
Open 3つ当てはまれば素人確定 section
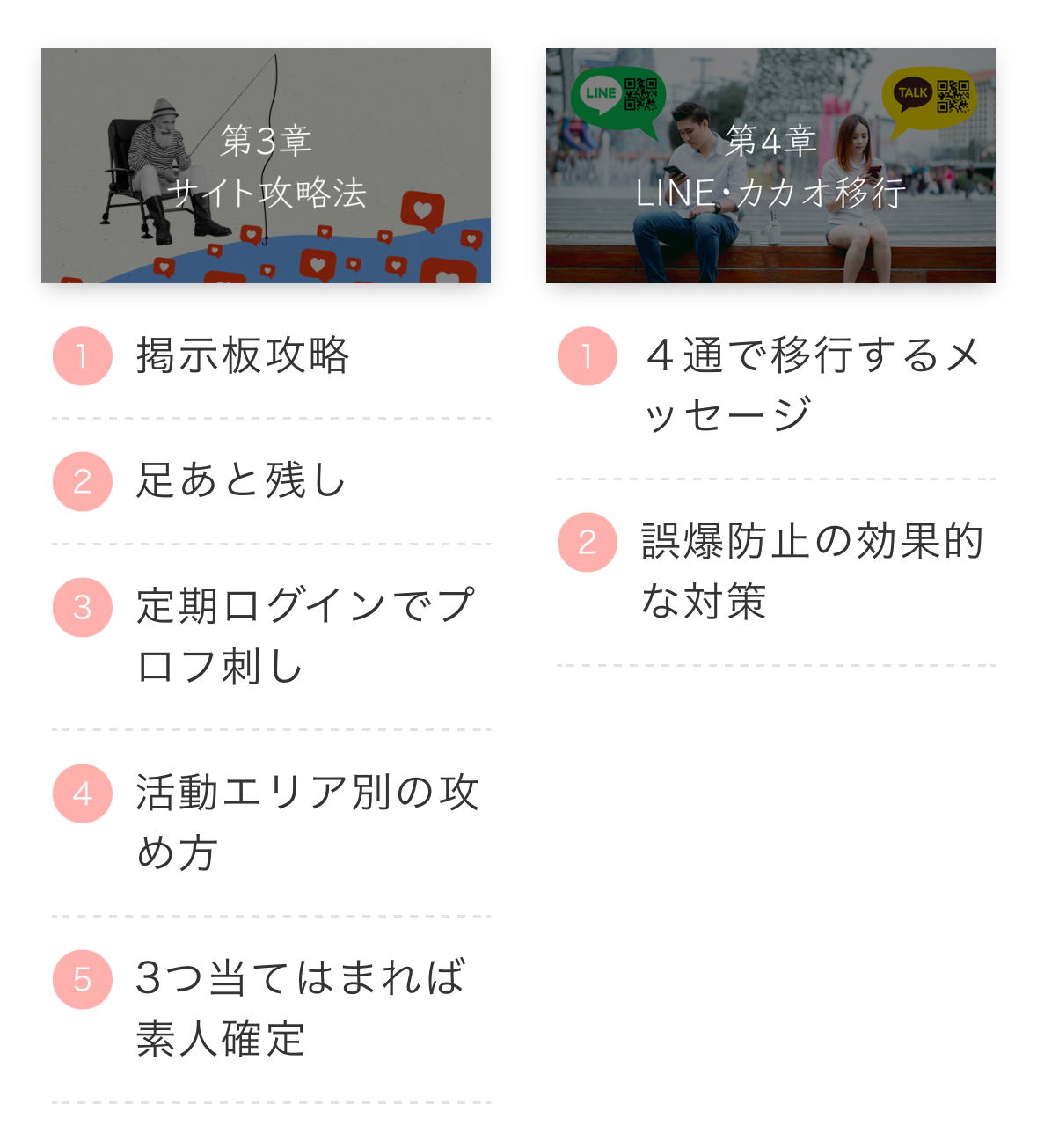tap(299, 1007)
